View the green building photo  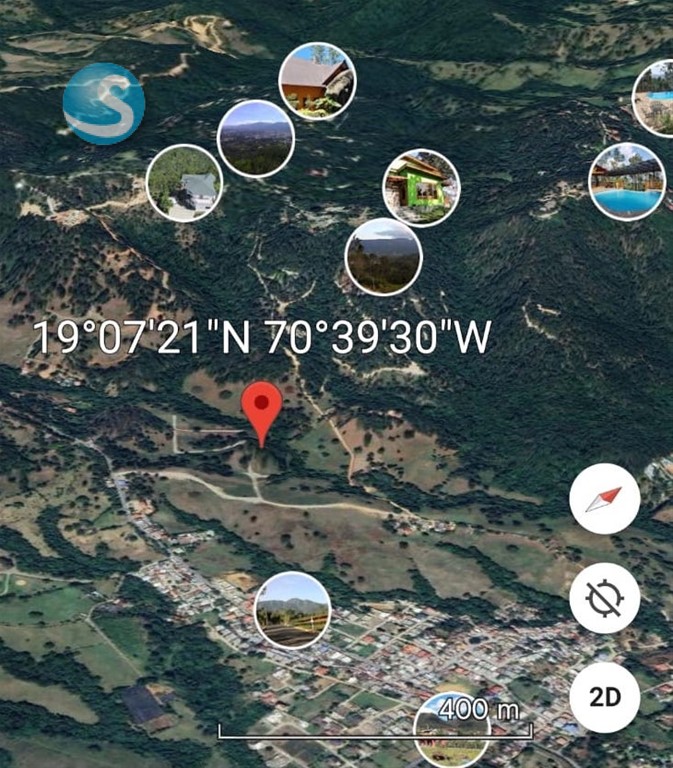[x=421, y=187]
